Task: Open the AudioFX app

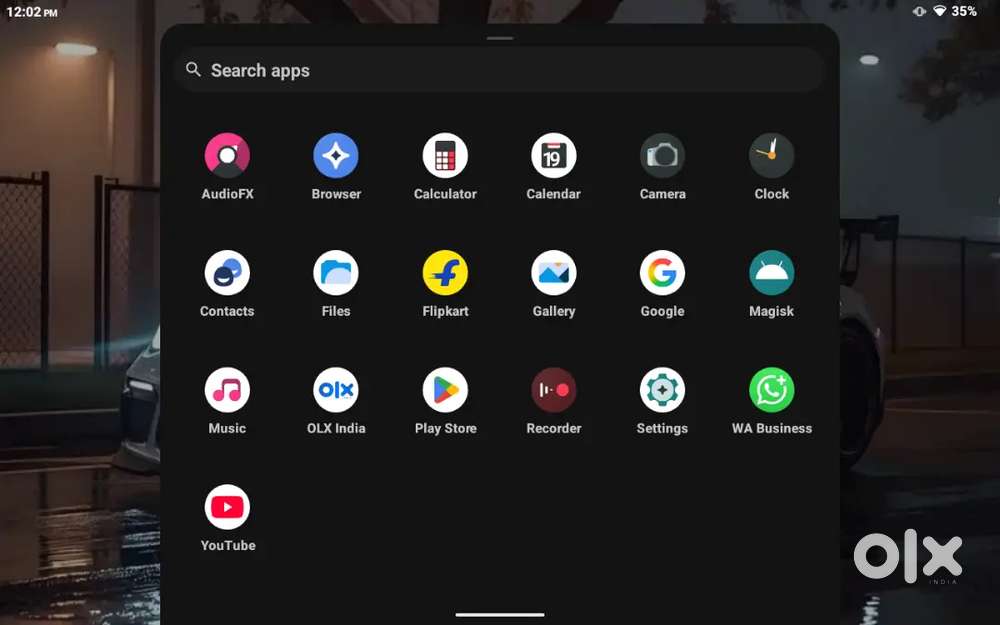Action: (227, 156)
